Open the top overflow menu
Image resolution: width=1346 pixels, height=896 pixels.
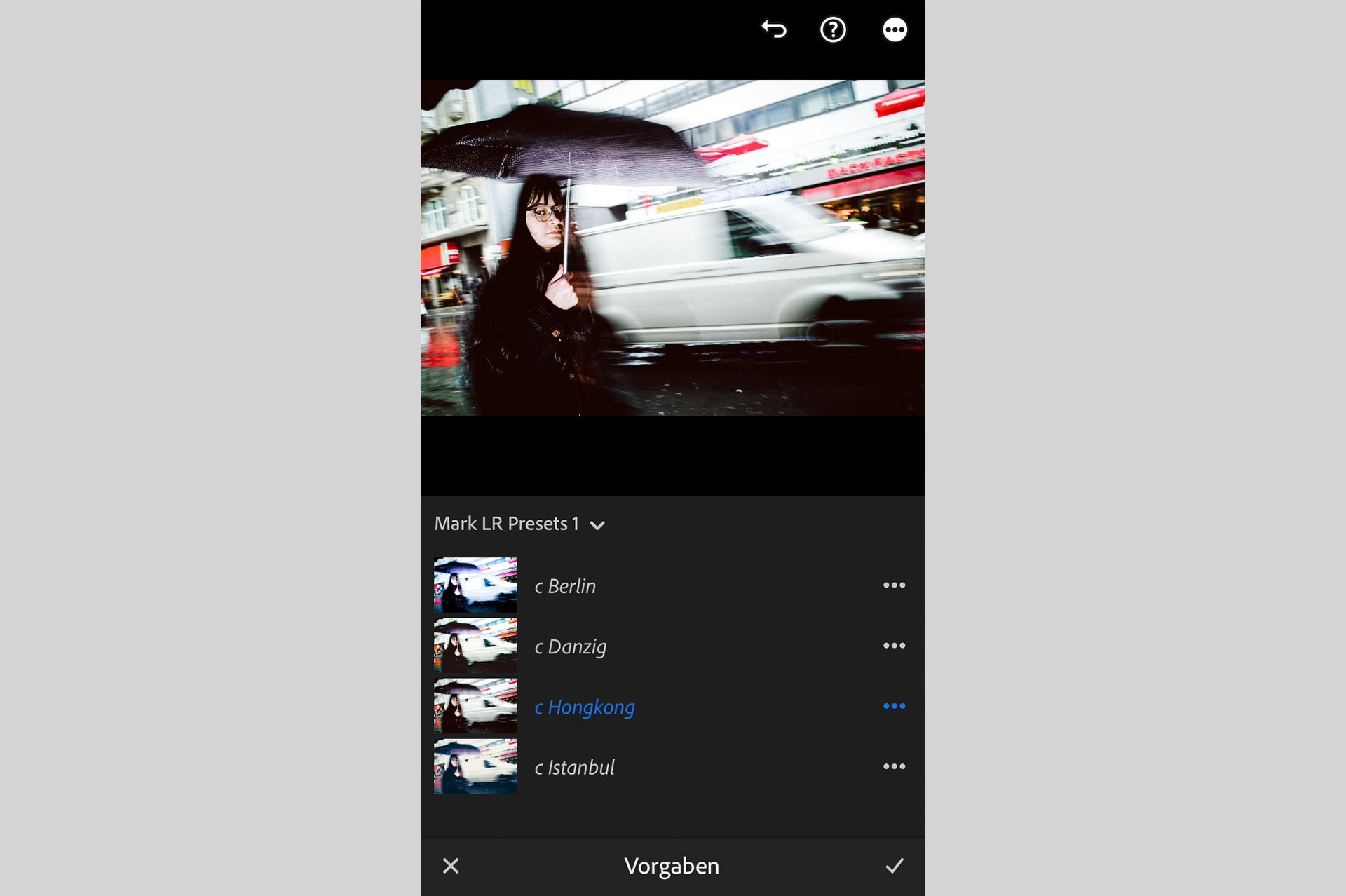[895, 29]
